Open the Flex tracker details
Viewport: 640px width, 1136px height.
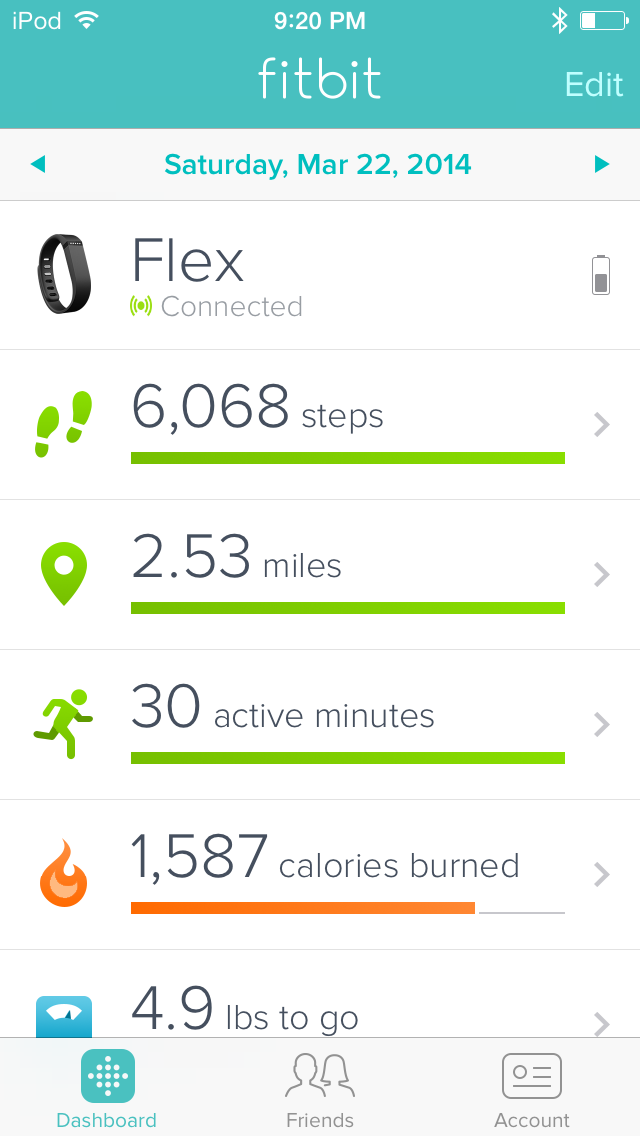click(x=320, y=275)
